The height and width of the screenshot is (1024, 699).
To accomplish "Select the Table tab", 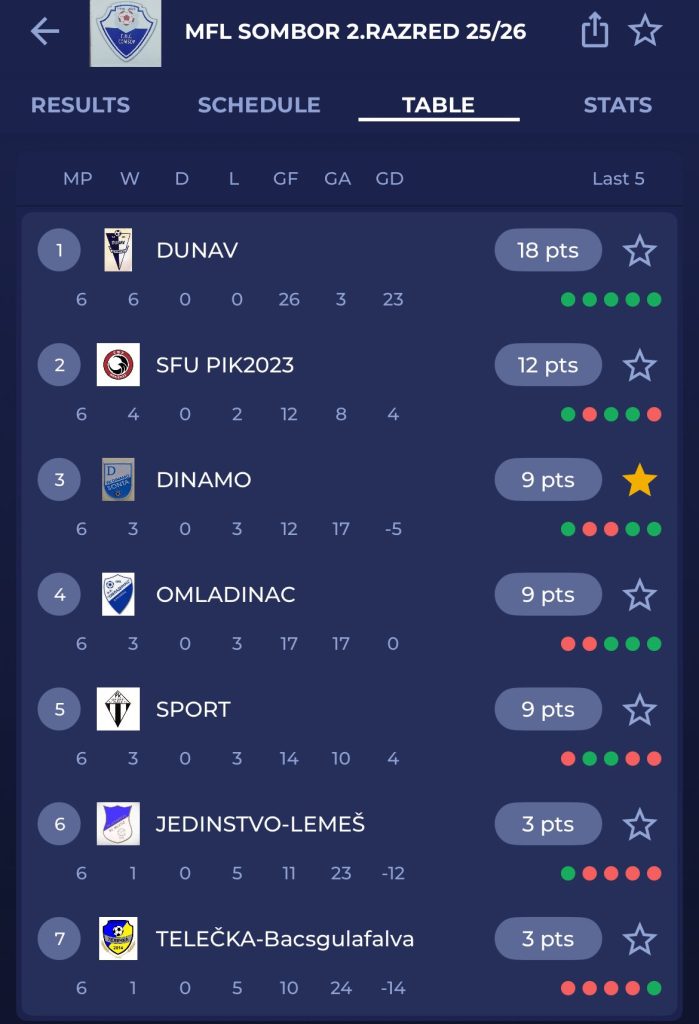I will (438, 105).
